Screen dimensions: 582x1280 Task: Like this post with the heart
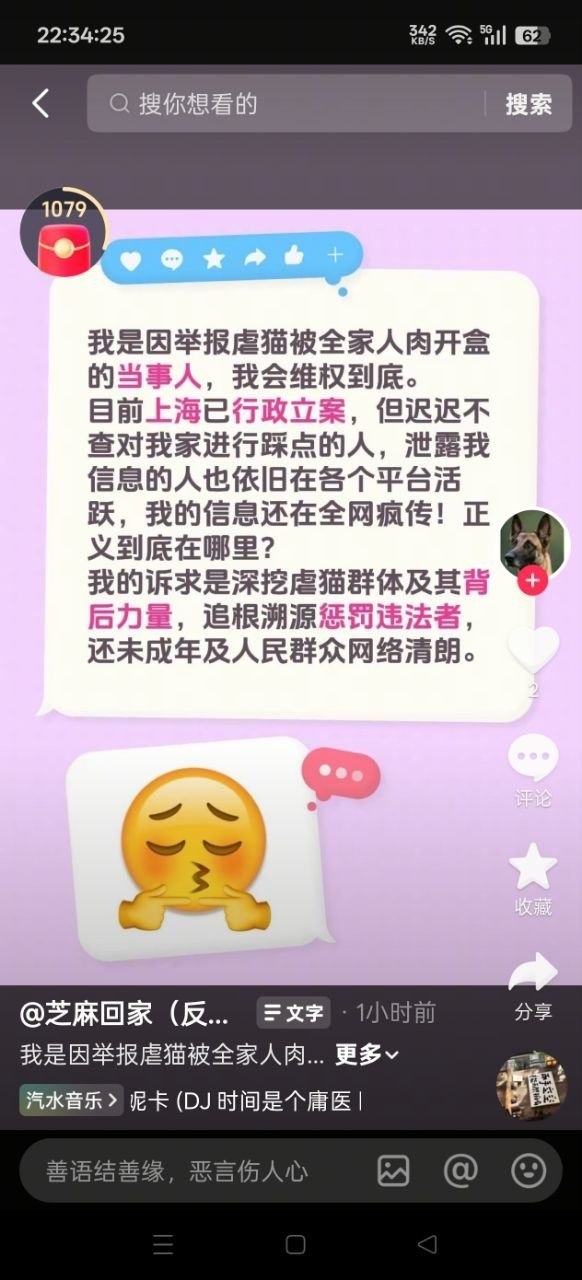coord(533,650)
